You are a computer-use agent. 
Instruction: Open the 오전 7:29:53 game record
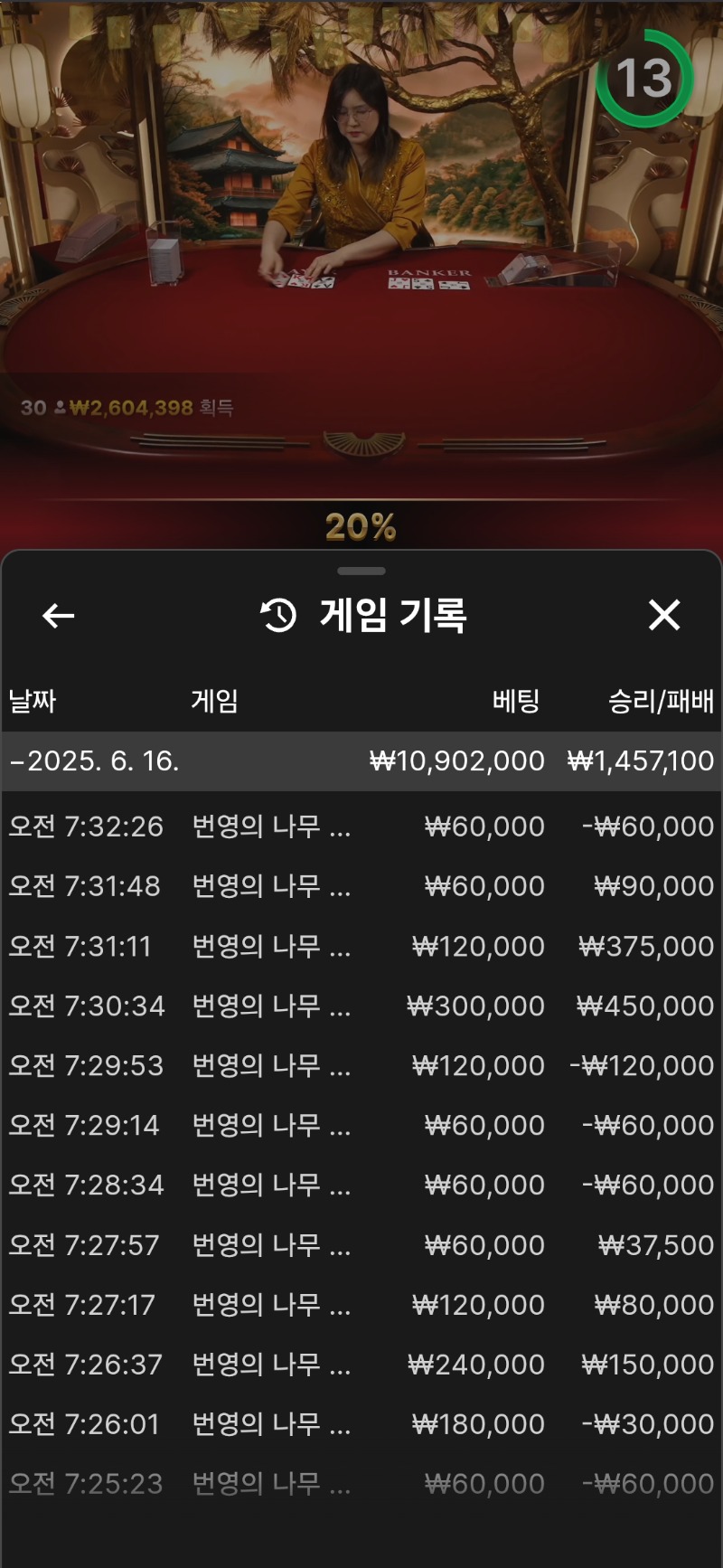[x=361, y=1066]
